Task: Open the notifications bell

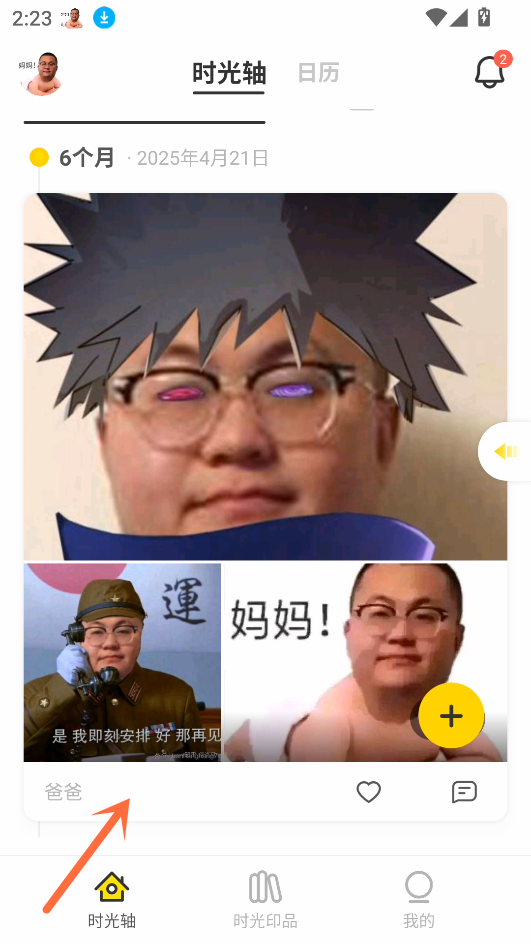Action: pyautogui.click(x=489, y=72)
